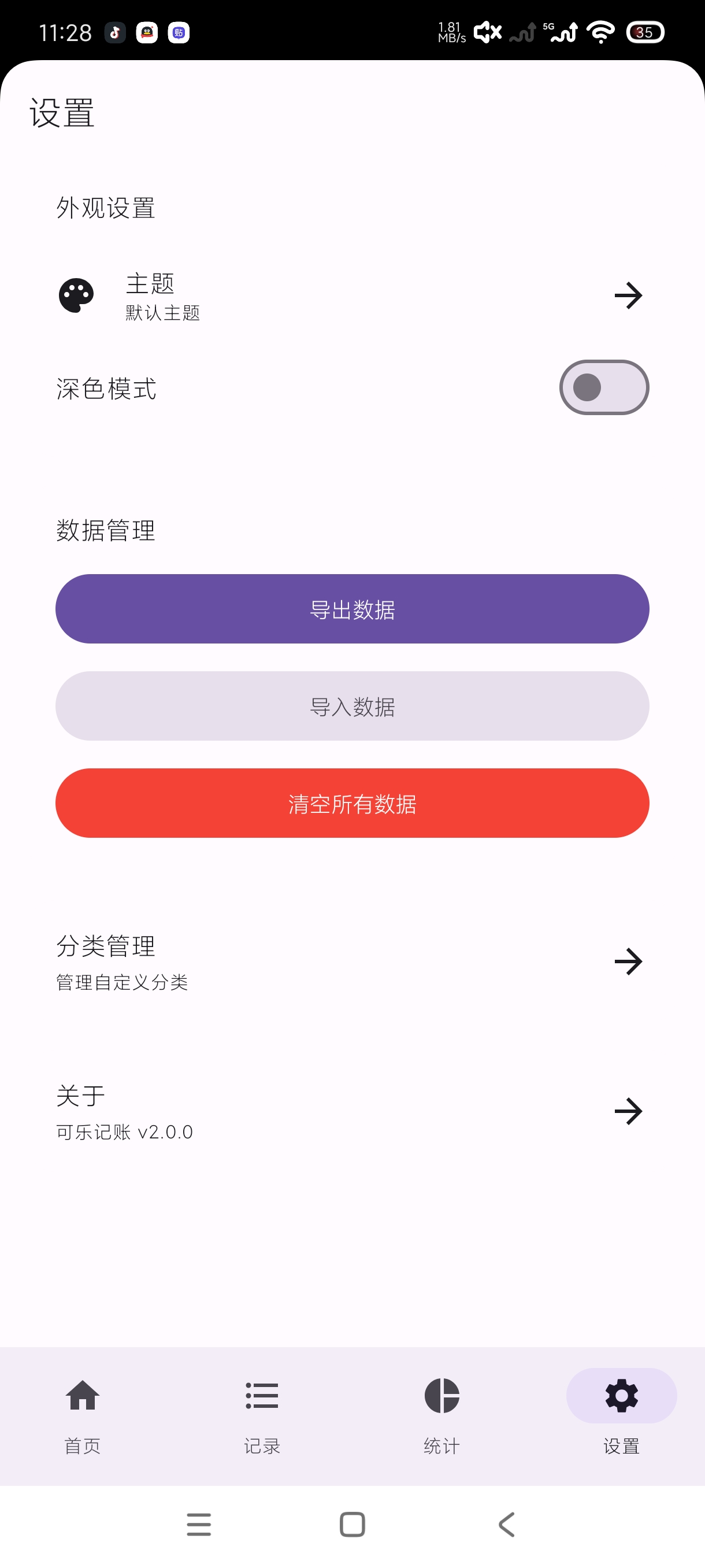Tap the 导出数据 button

[352, 609]
